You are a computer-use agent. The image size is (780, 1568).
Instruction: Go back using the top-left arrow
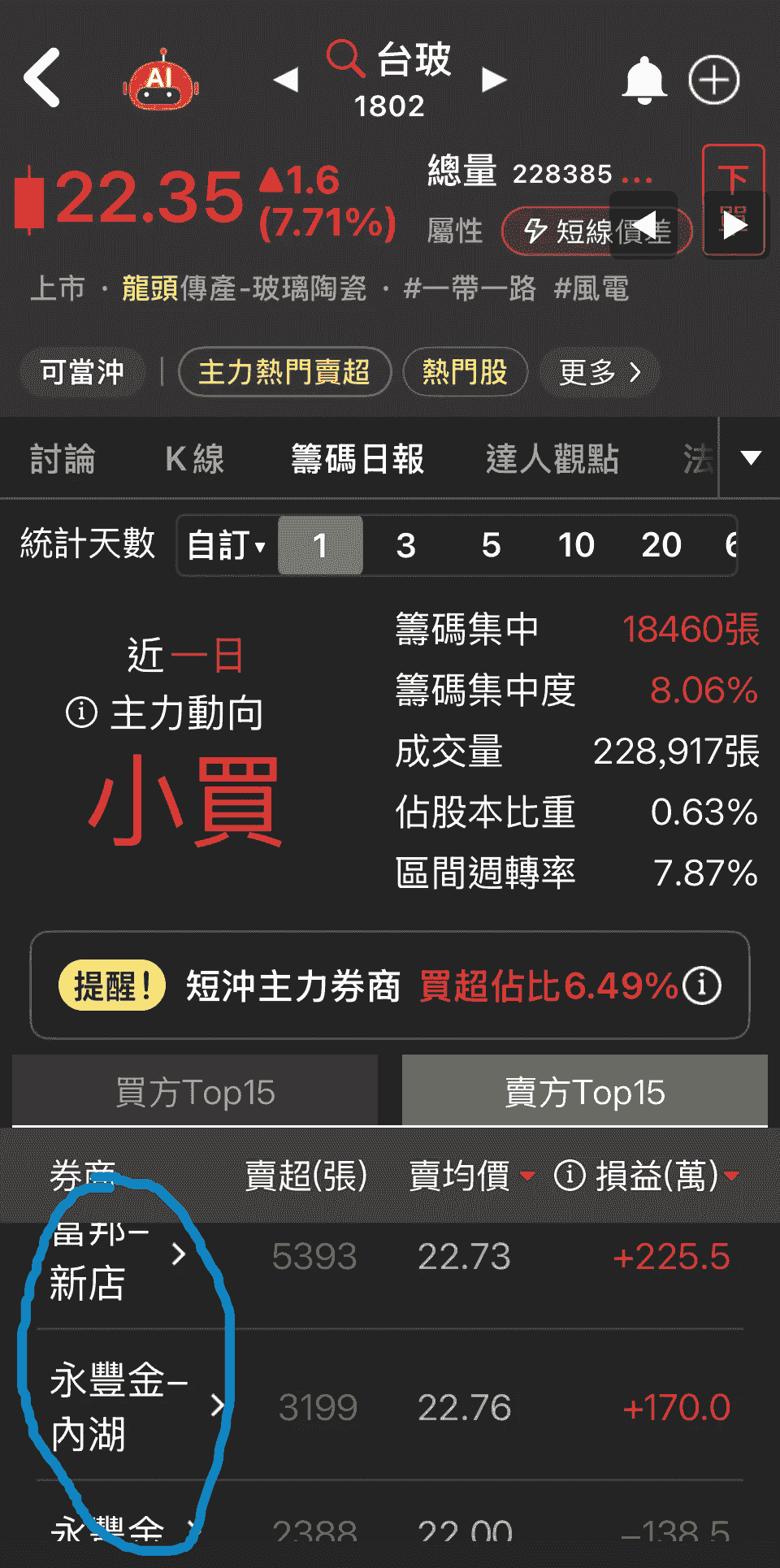pos(42,78)
